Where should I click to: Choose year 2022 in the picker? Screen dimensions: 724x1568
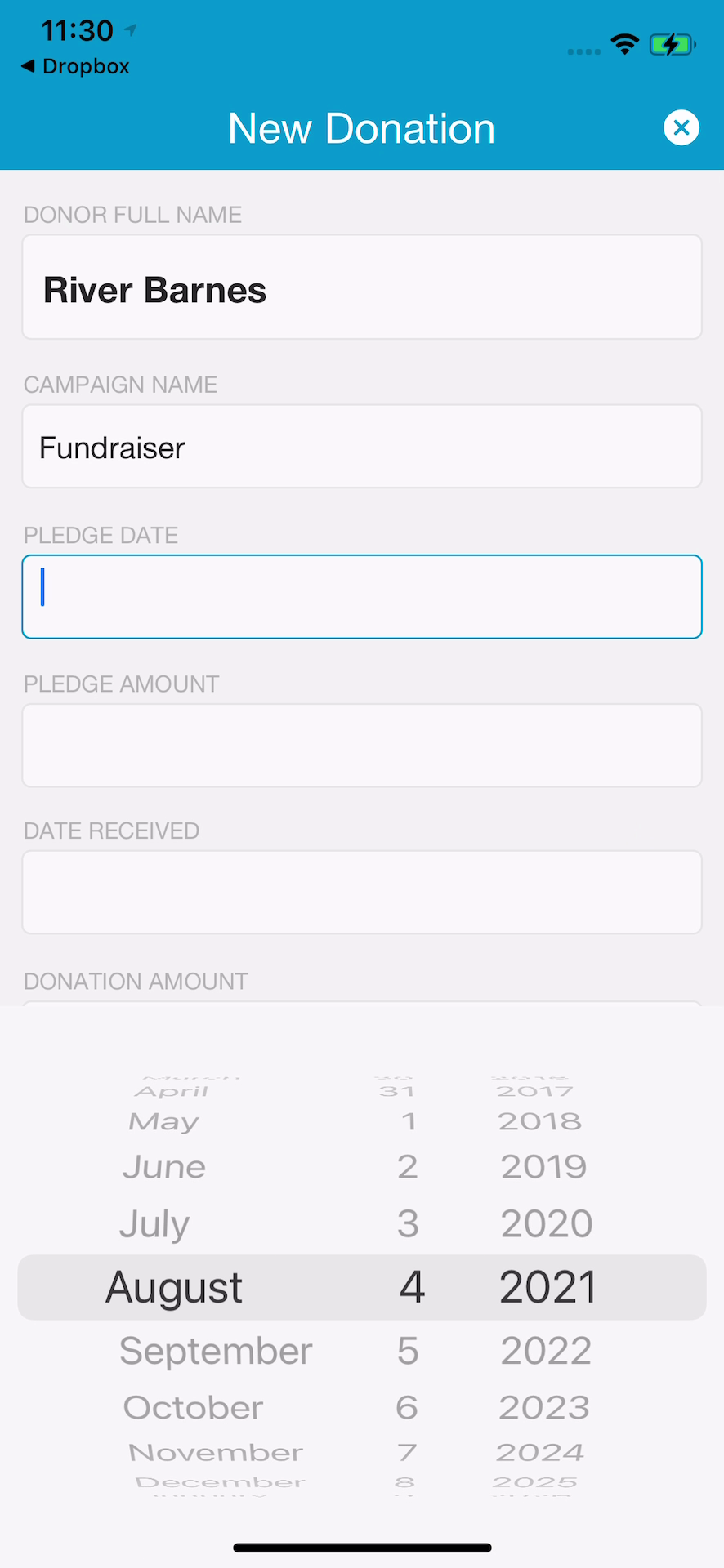point(546,1351)
